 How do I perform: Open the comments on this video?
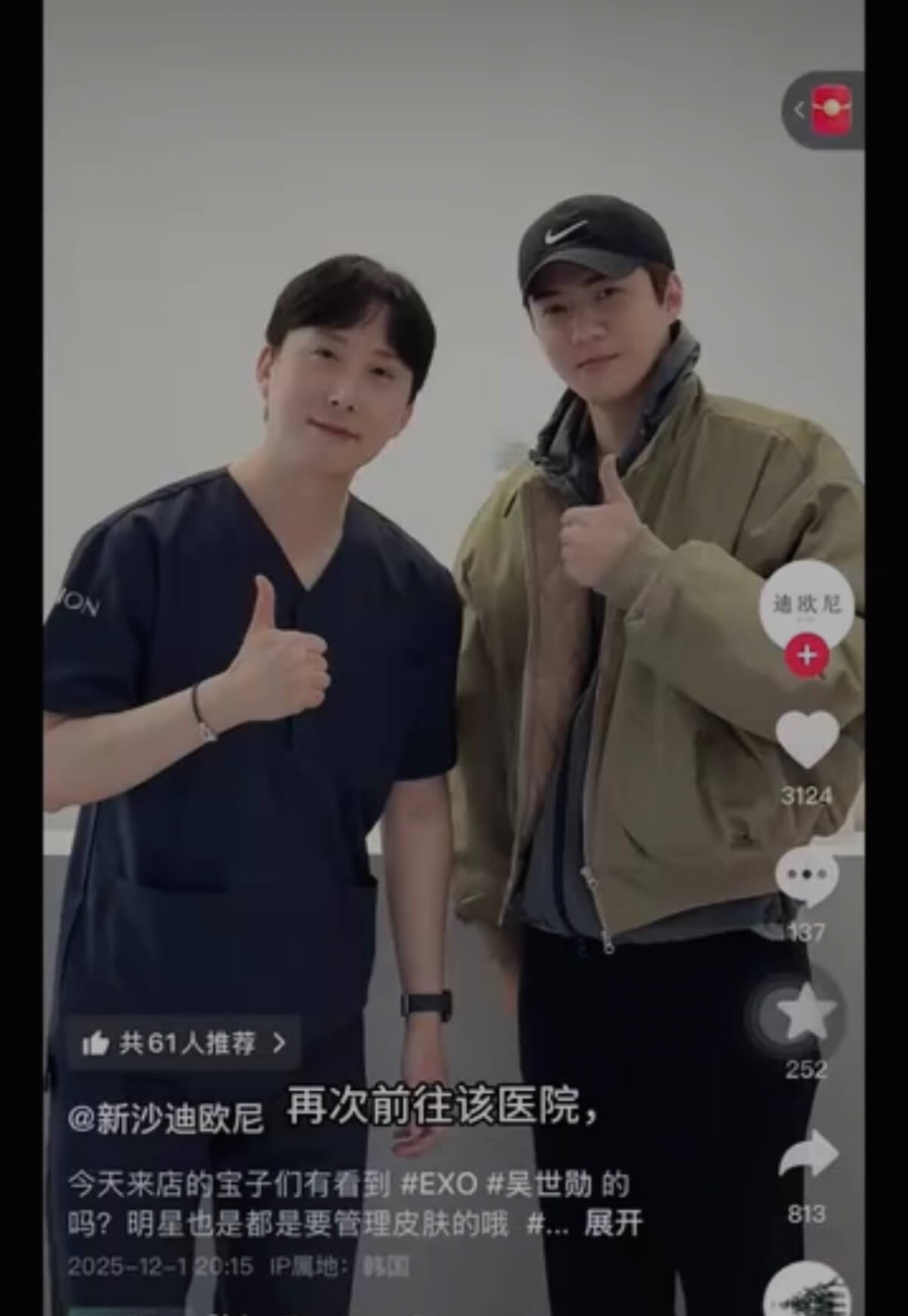click(807, 878)
